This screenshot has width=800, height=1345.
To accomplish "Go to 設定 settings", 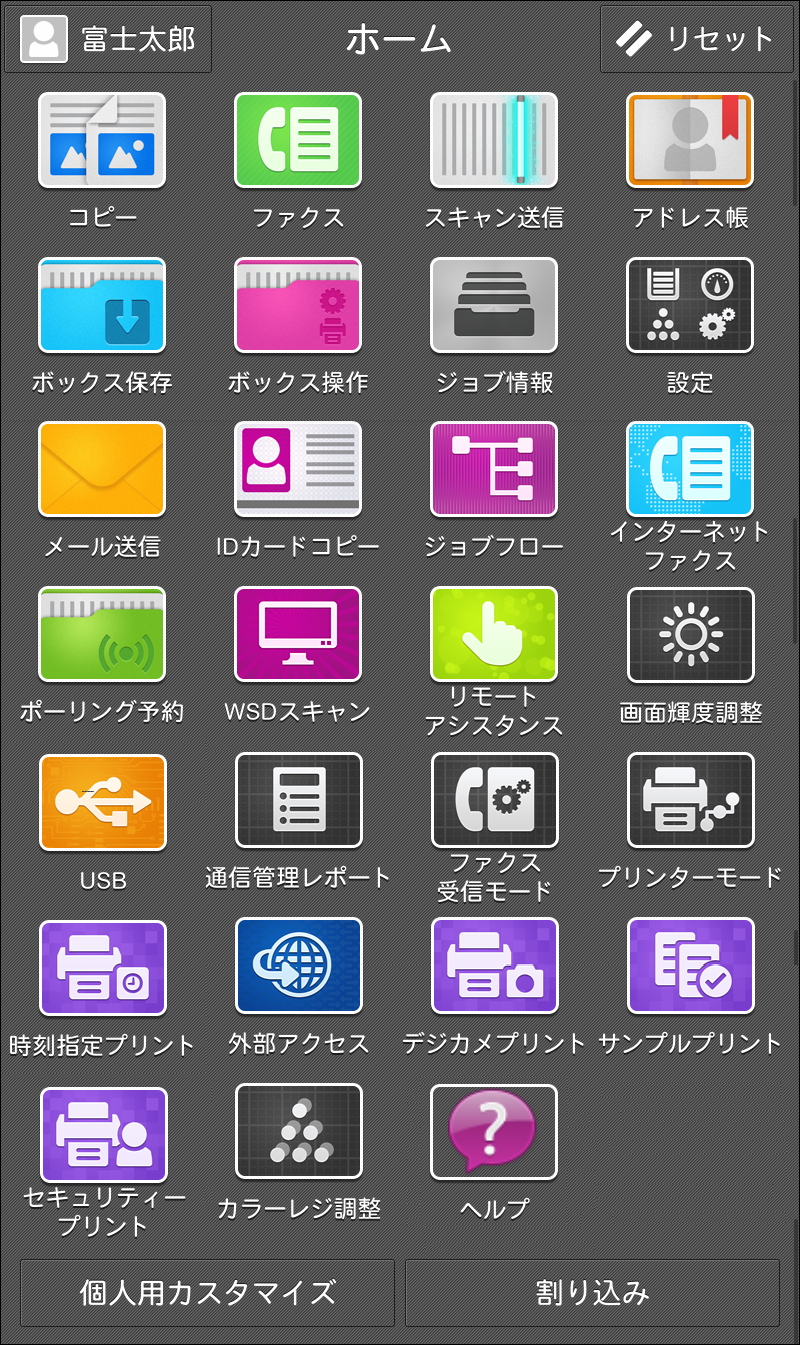I will 690,306.
